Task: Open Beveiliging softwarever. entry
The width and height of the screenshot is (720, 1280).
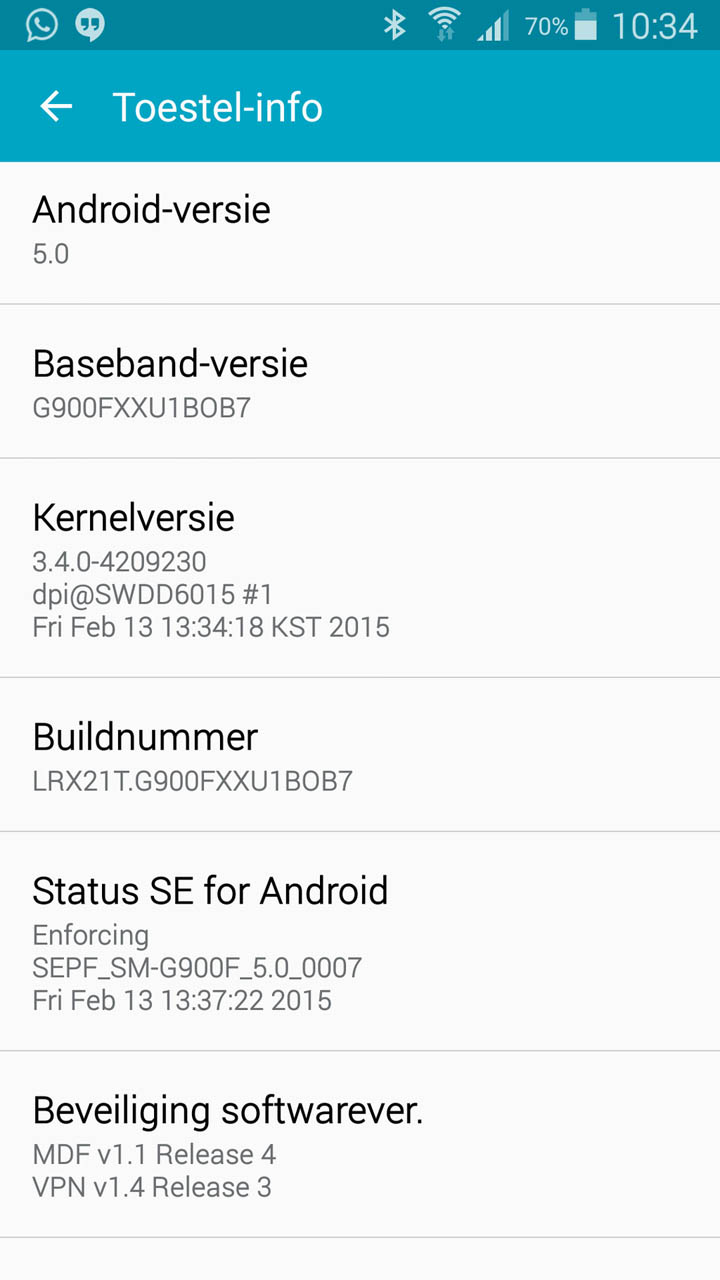Action: tap(360, 1145)
